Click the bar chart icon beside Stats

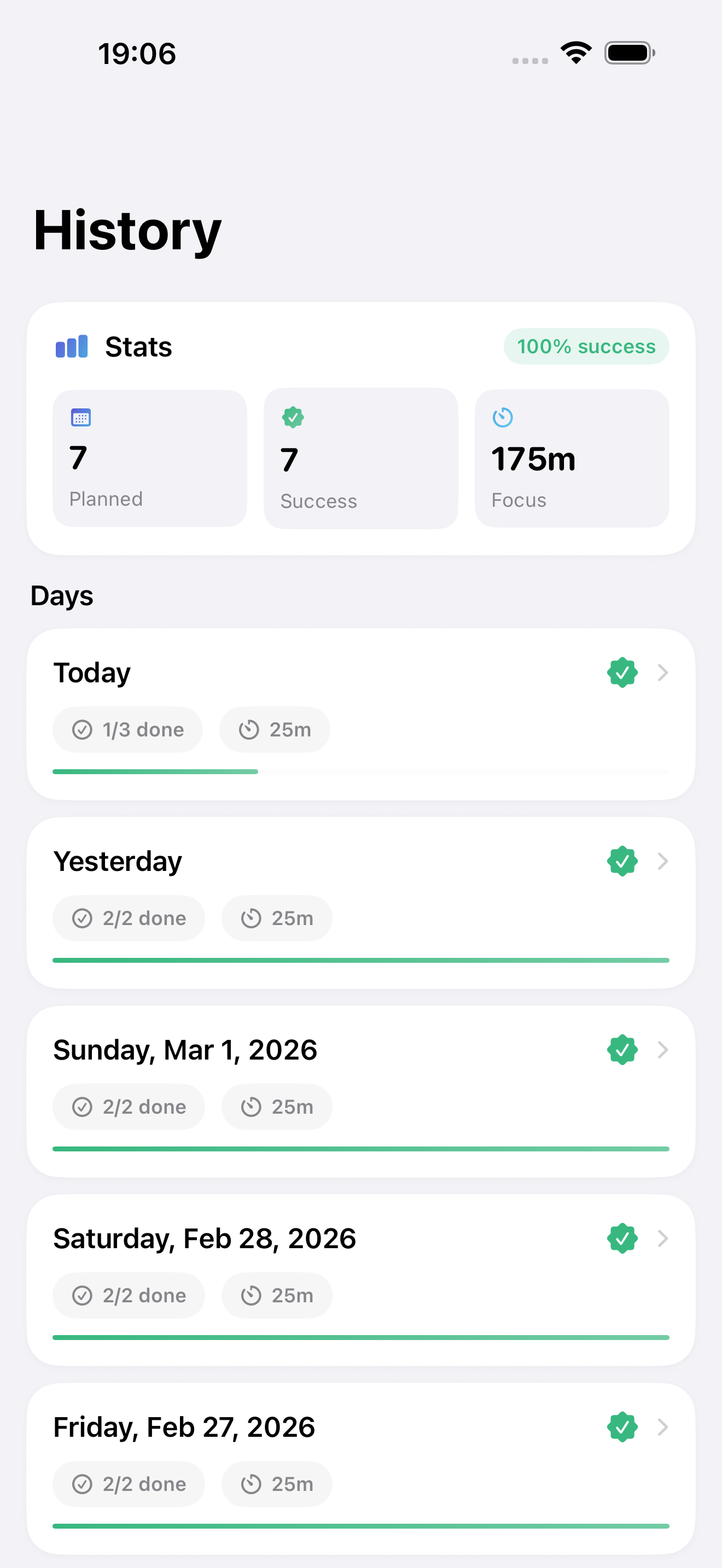click(x=71, y=346)
